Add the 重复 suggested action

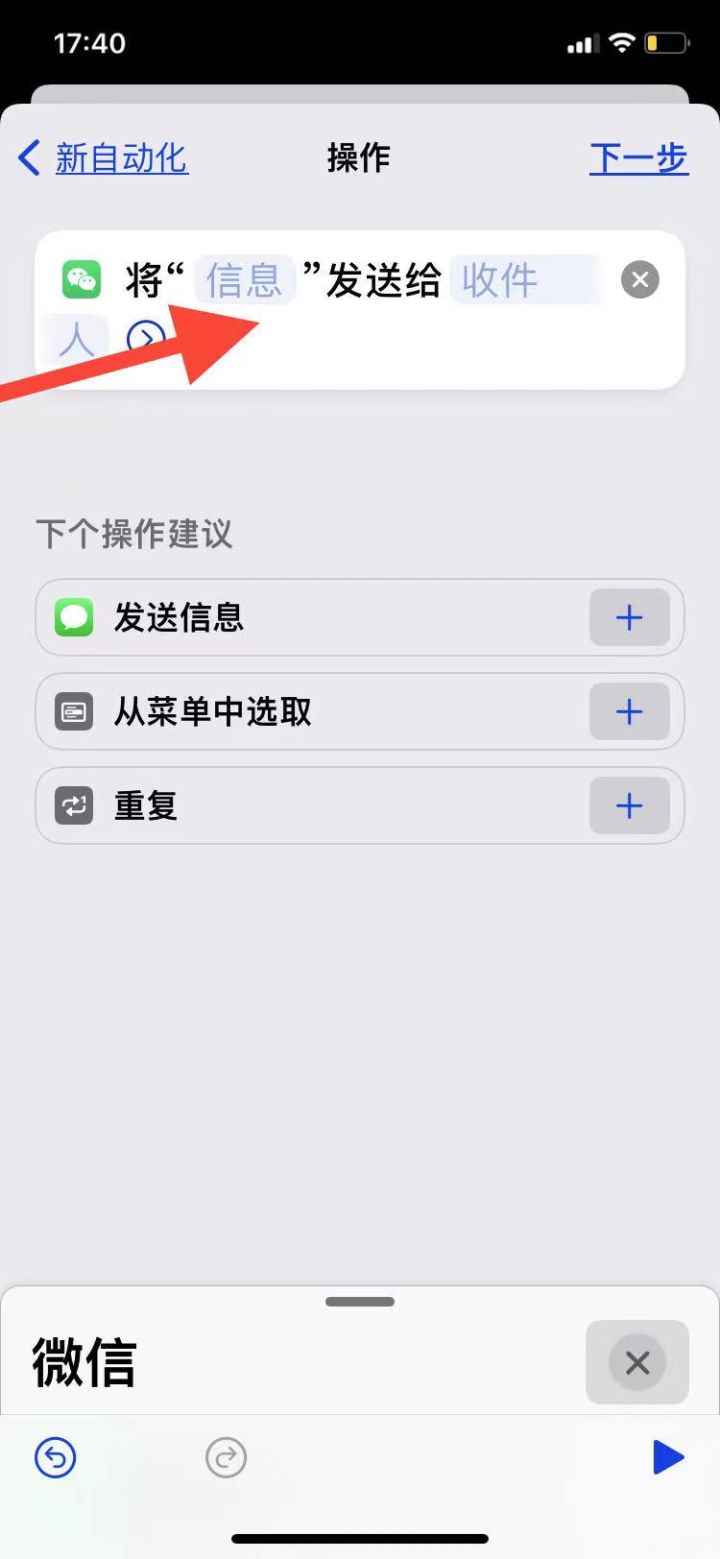pyautogui.click(x=629, y=805)
